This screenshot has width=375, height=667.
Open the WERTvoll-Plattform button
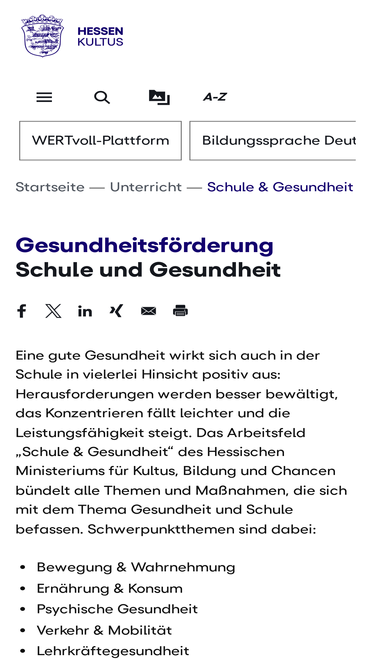point(100,140)
